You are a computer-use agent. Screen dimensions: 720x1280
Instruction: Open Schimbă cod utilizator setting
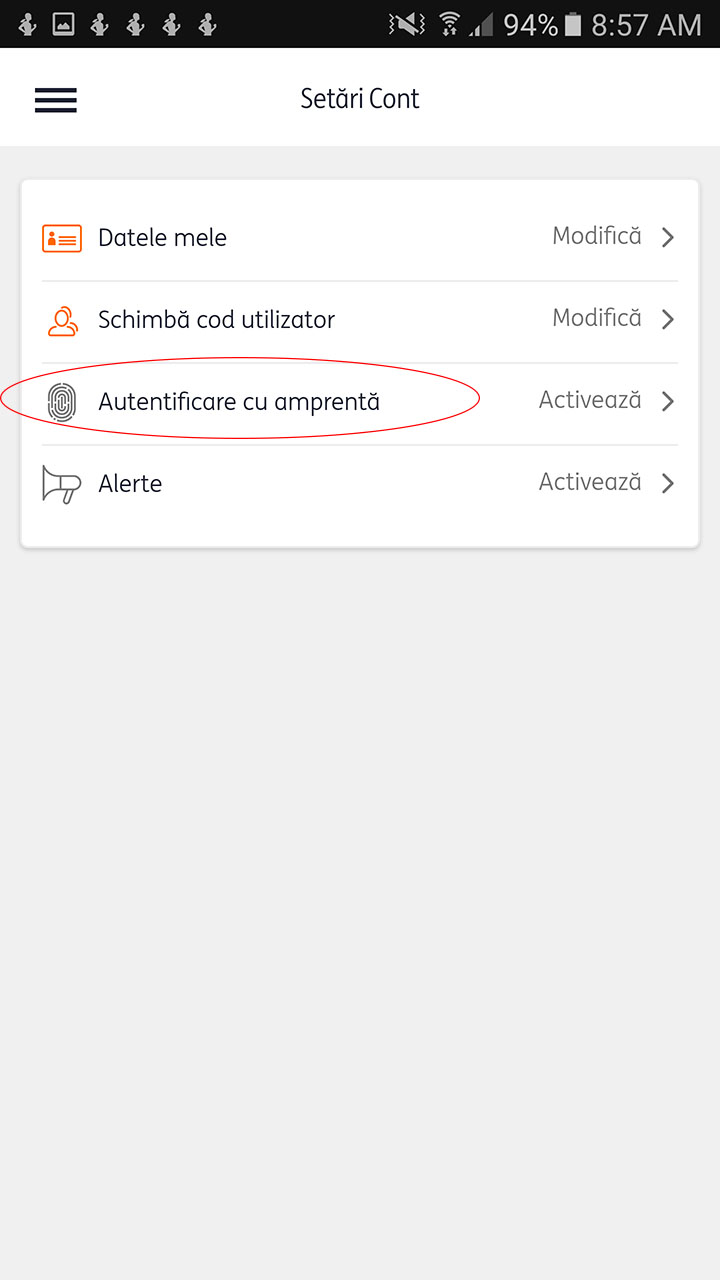[360, 320]
